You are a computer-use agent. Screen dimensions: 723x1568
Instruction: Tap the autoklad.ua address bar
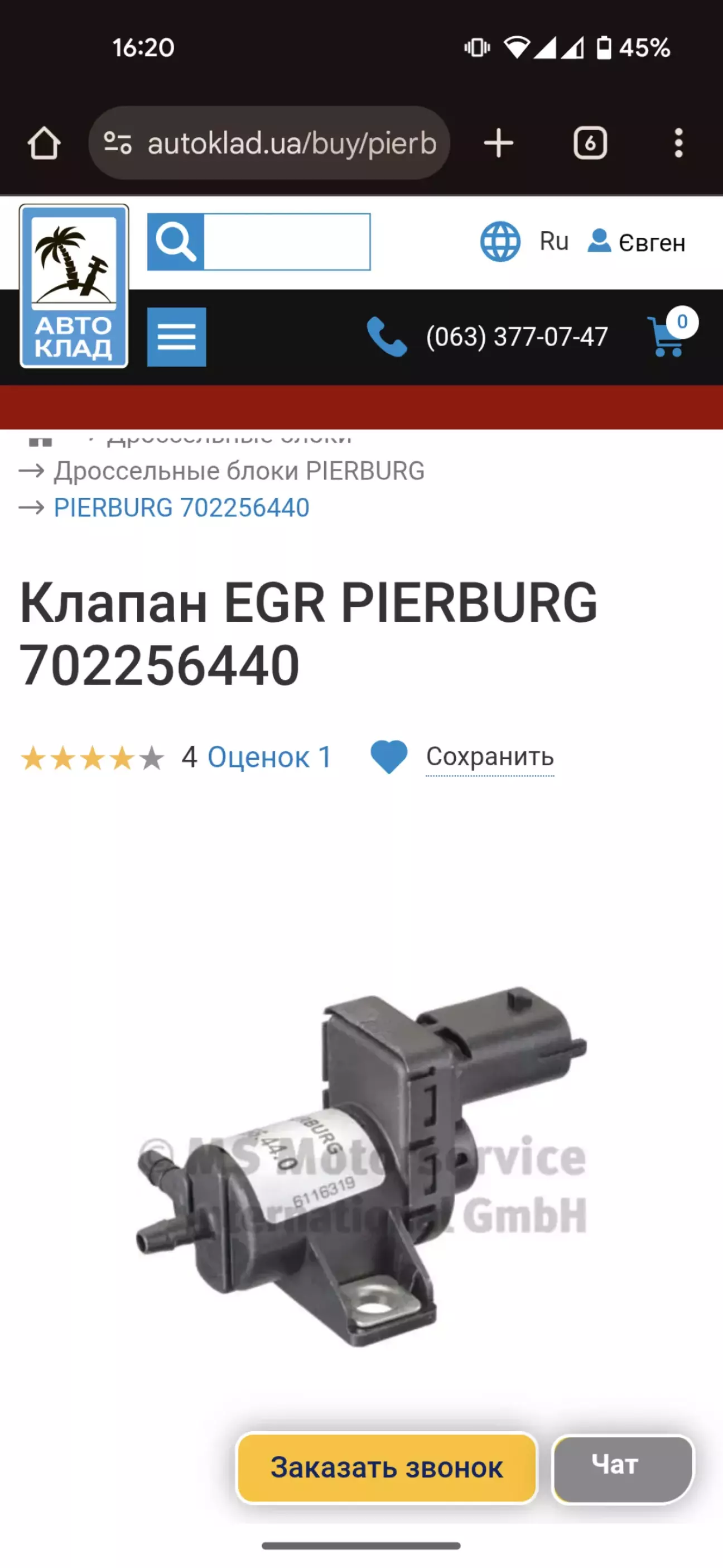tap(270, 143)
